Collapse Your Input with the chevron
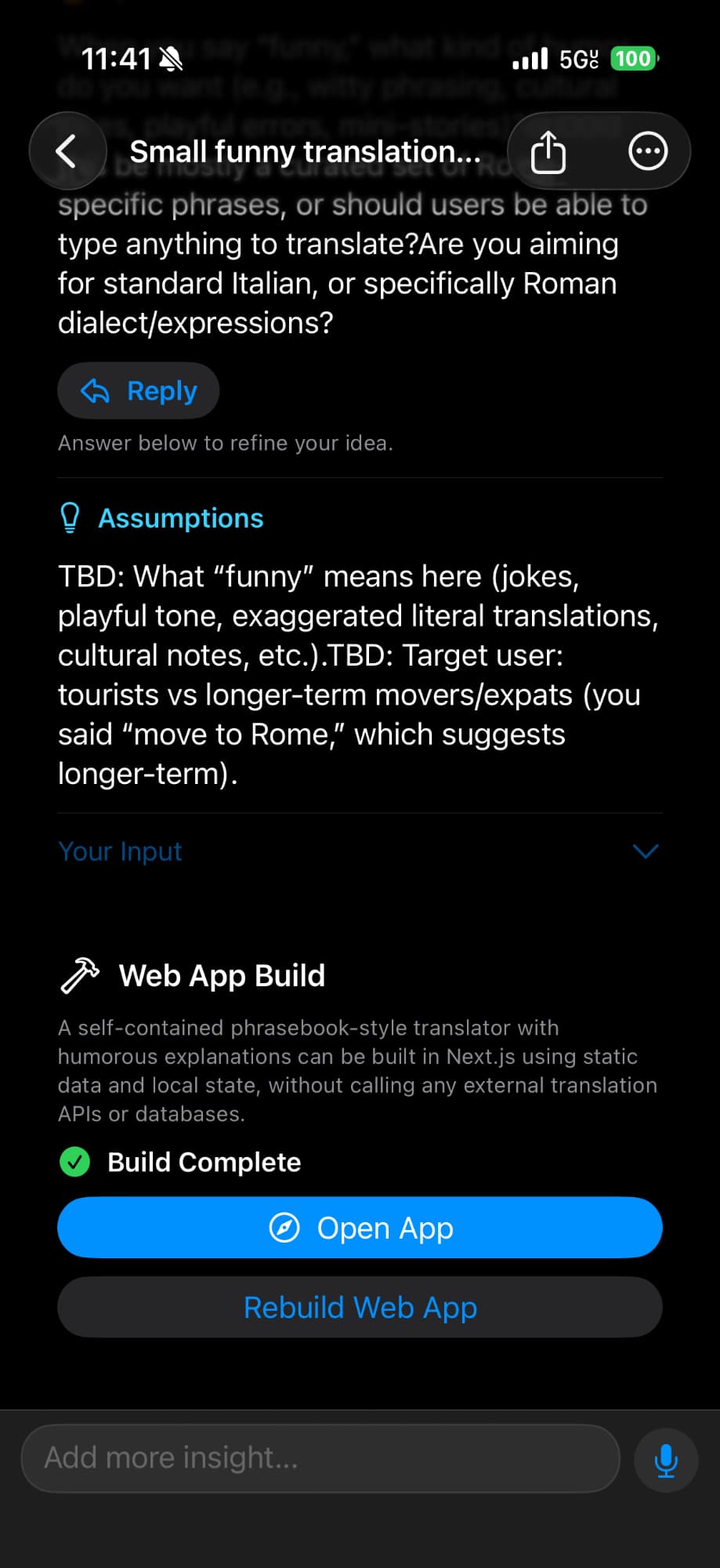The height and width of the screenshot is (1568, 720). 645,851
